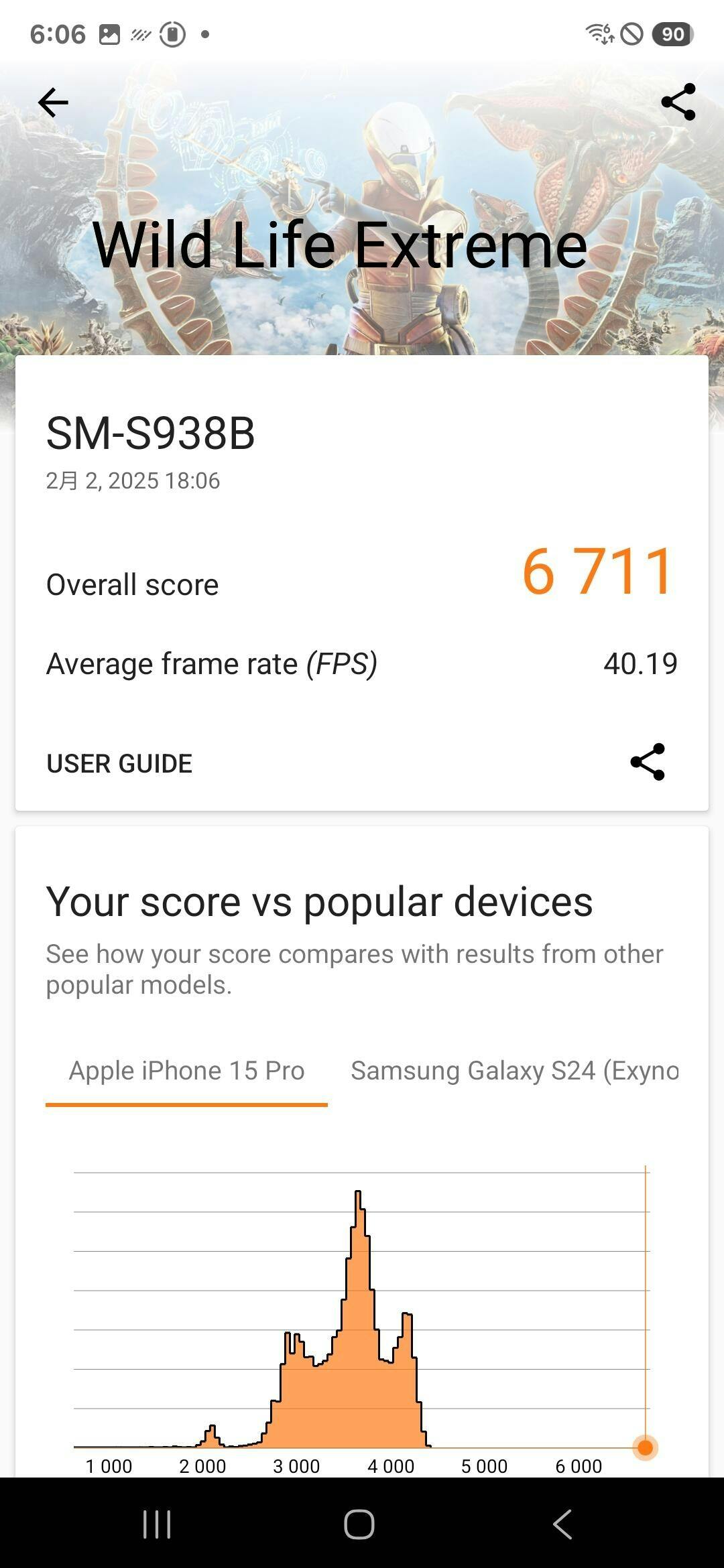Select the Apple iPhone 15 Pro tab
The image size is (724, 1568).
(186, 1070)
